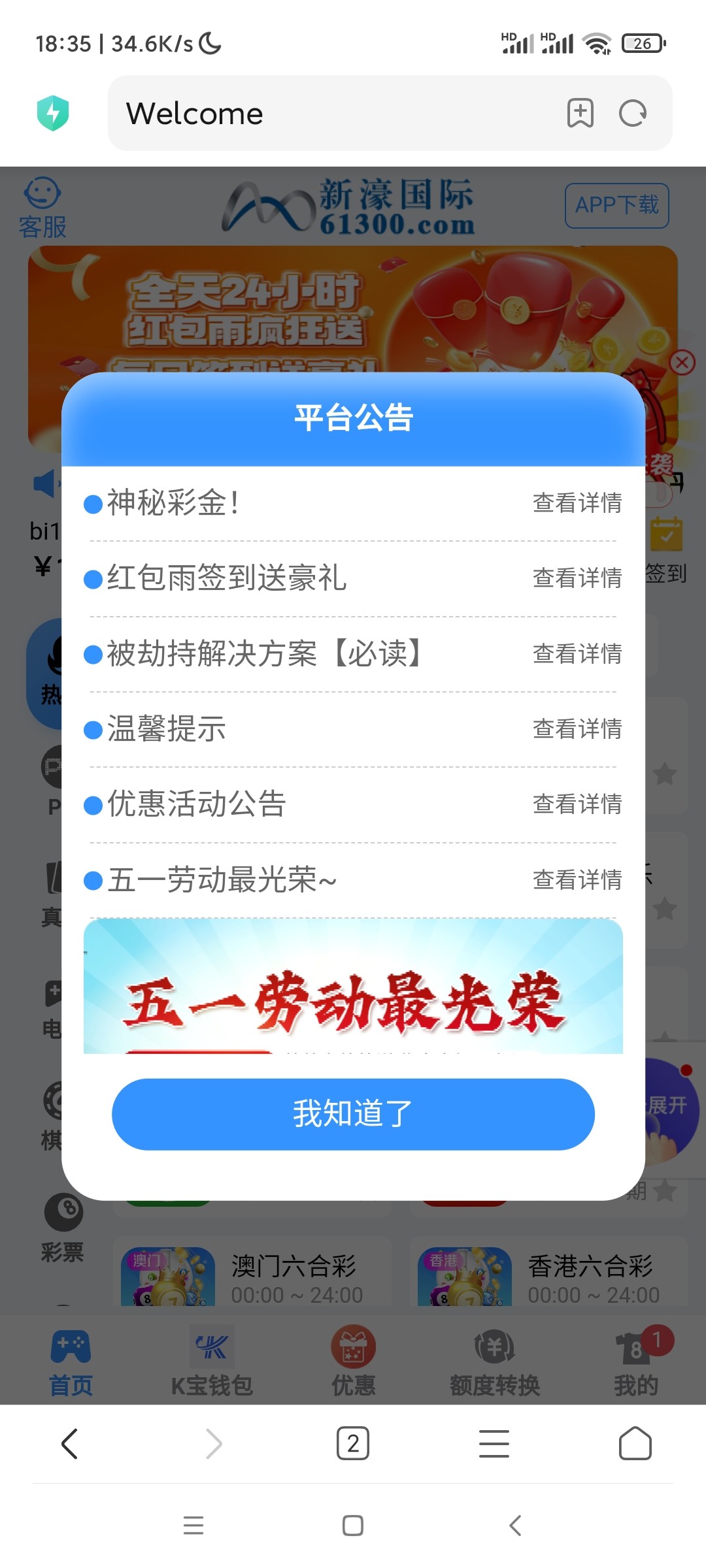Screen dimensions: 706x1568
Task: Reload the current page
Action: pyautogui.click(x=632, y=114)
